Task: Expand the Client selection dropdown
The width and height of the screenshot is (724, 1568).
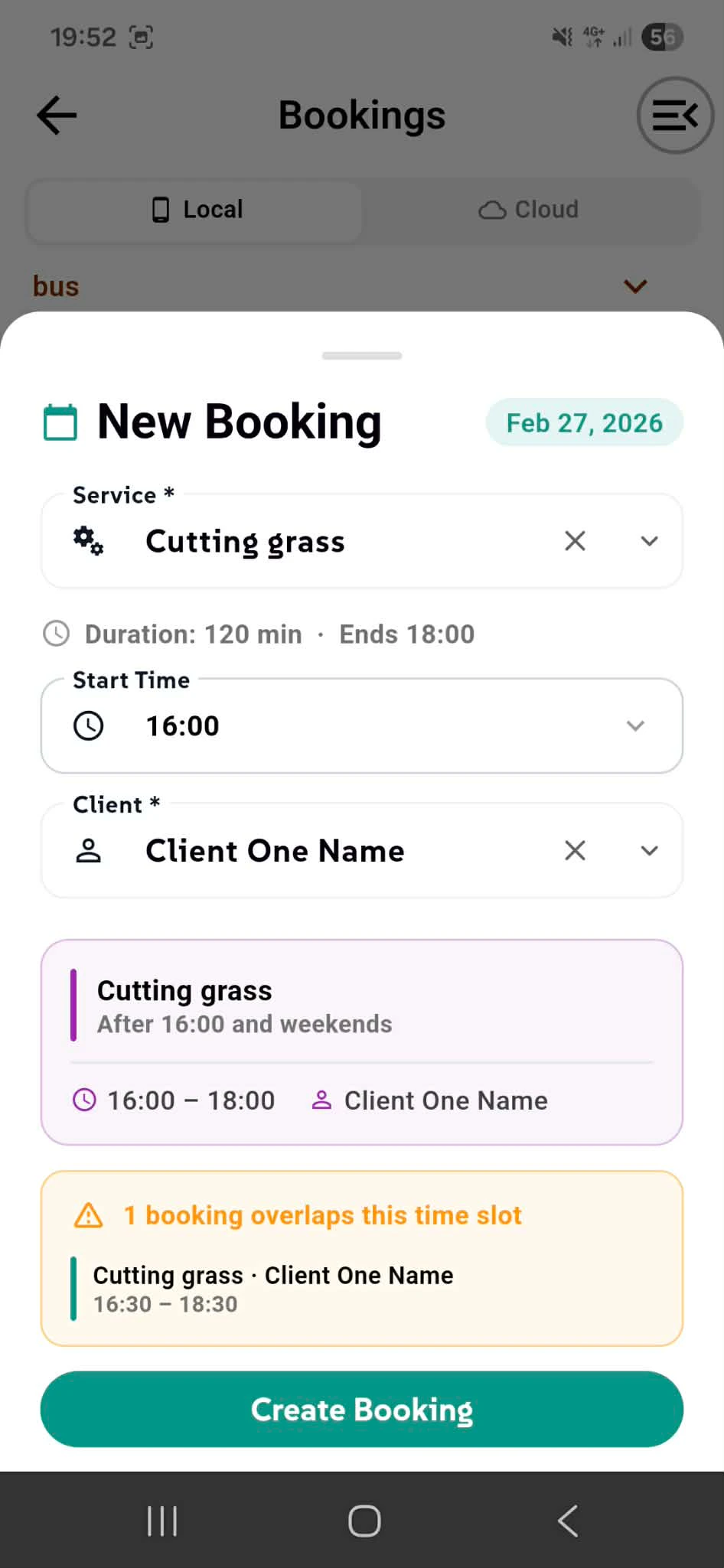Action: (649, 850)
